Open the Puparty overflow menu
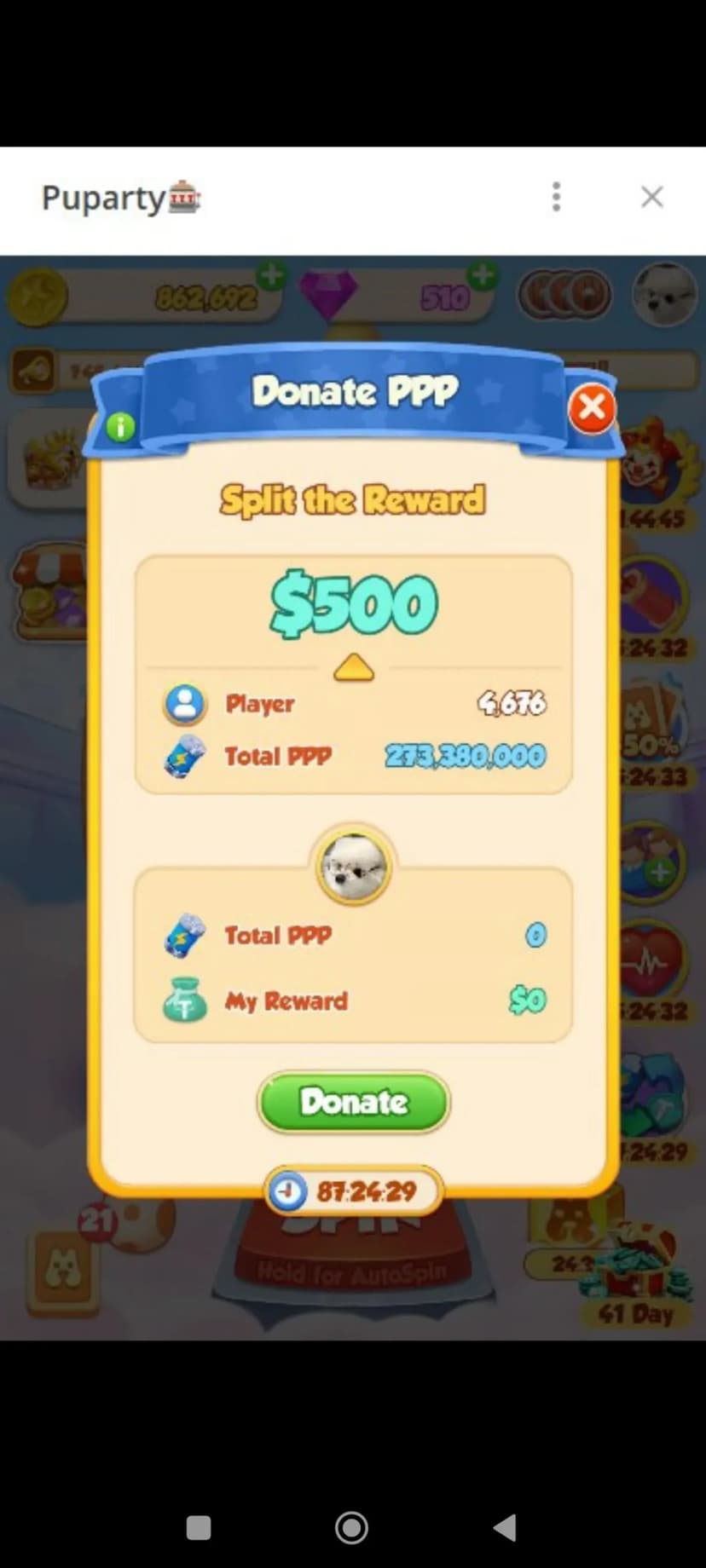Image resolution: width=706 pixels, height=1568 pixels. [556, 197]
